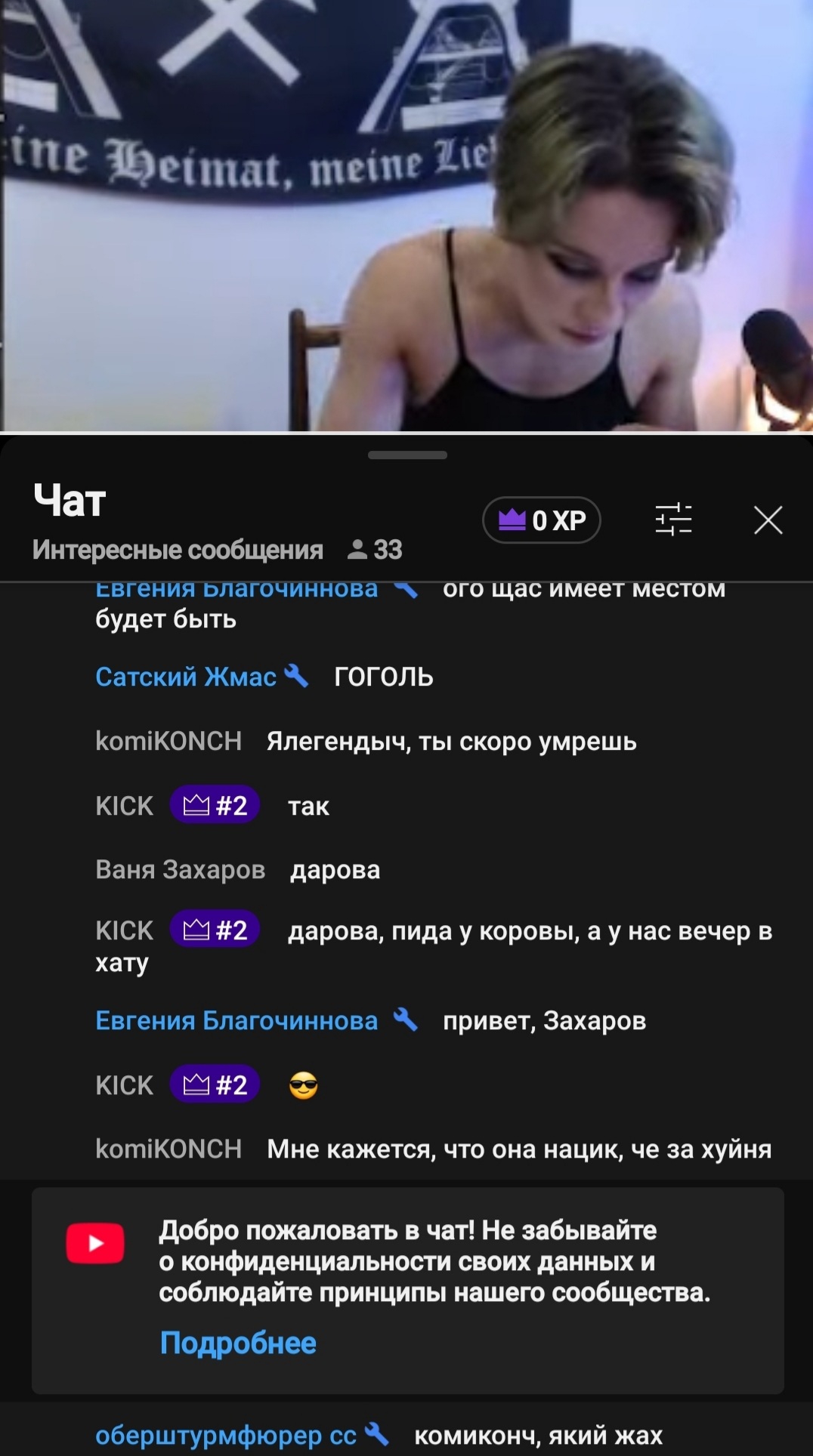Open the Подробнее link

click(x=238, y=1343)
